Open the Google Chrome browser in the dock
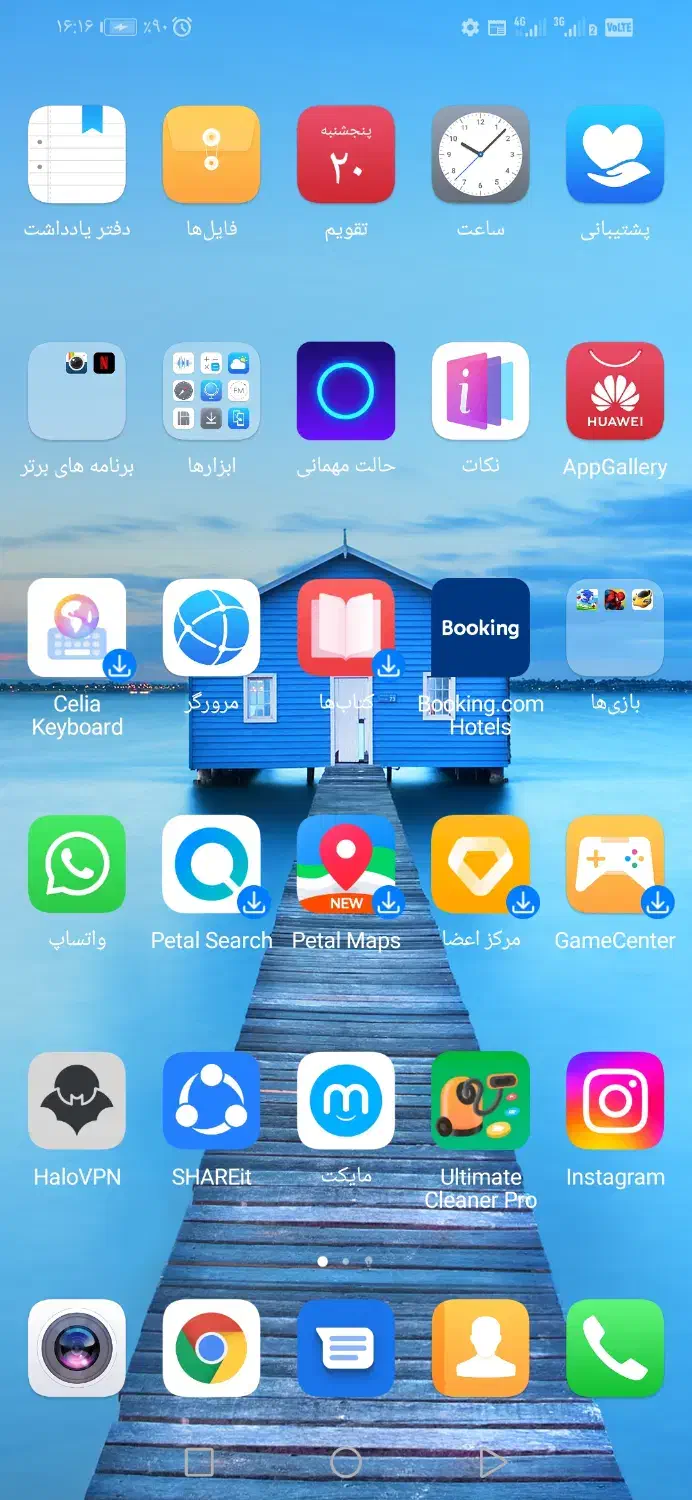This screenshot has height=1500, width=692. point(211,1348)
